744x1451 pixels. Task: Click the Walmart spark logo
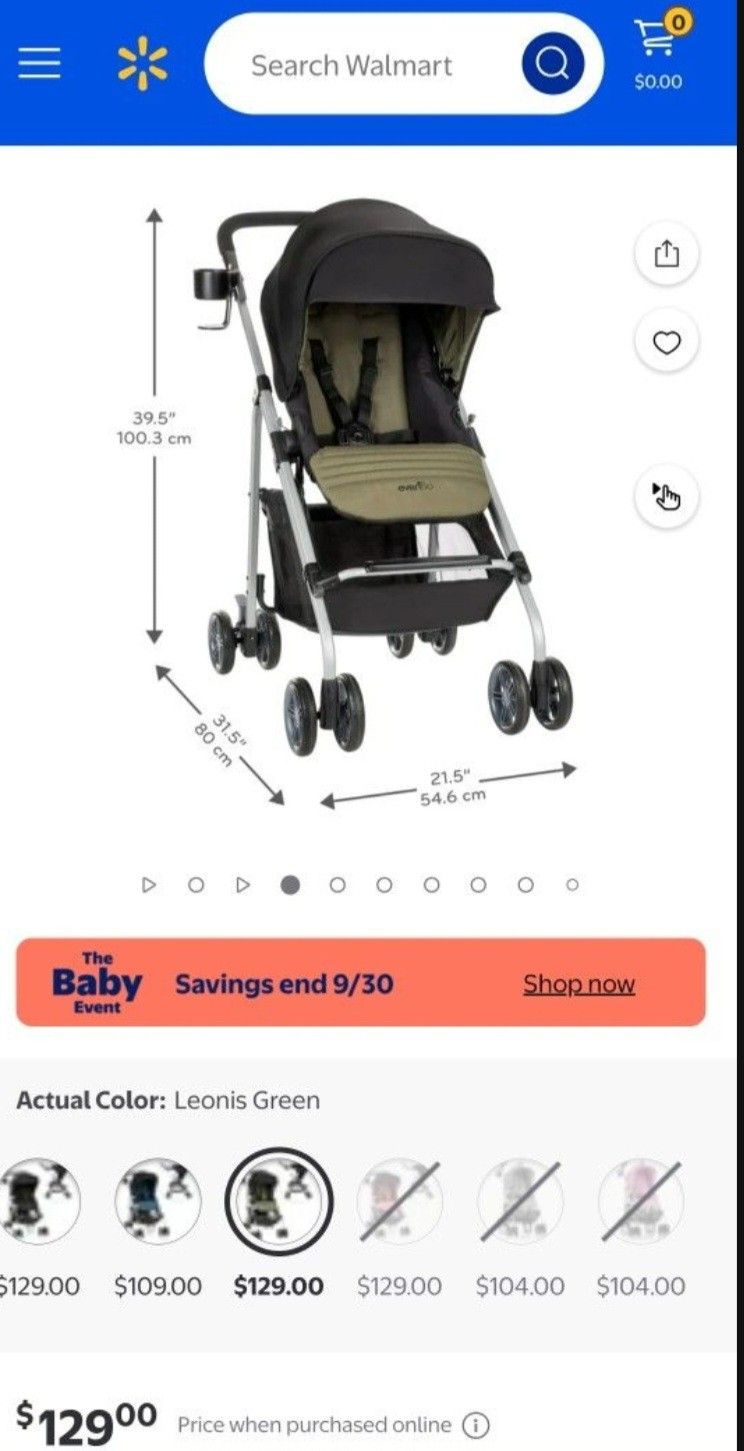click(143, 63)
